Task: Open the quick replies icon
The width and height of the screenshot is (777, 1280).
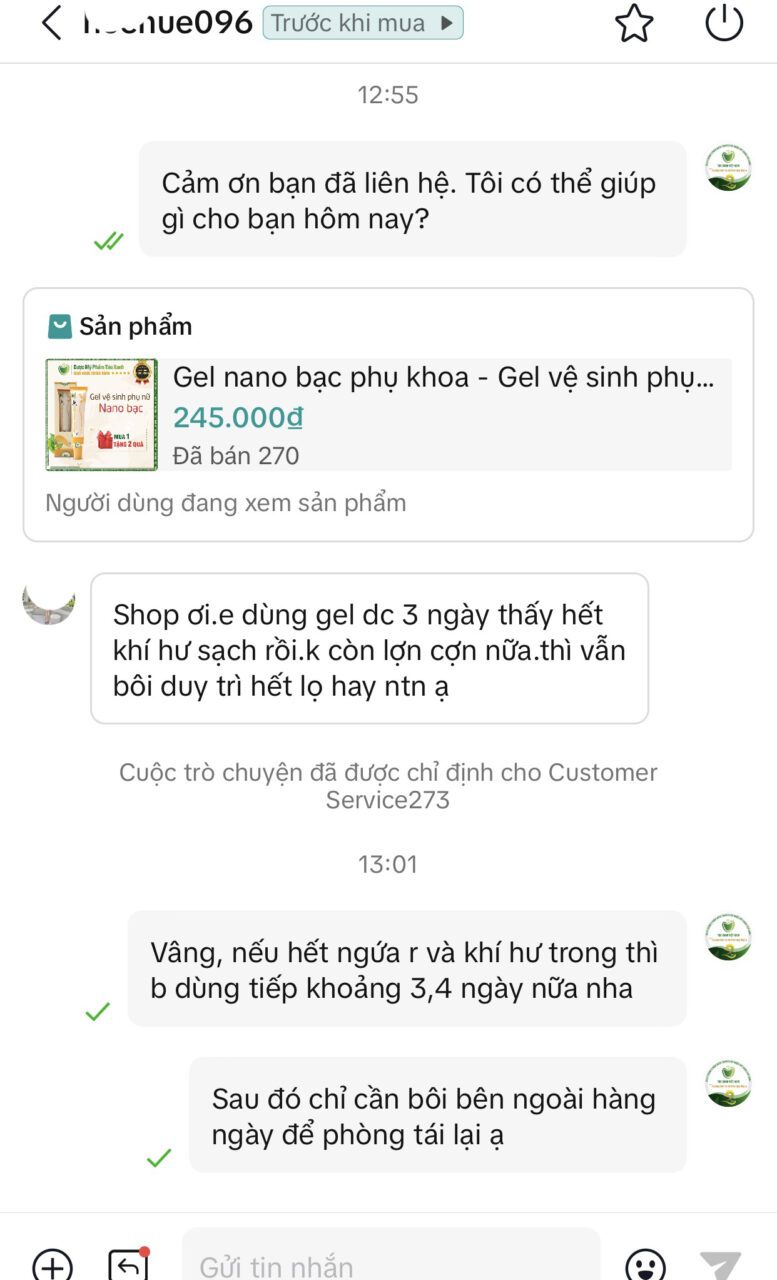Action: (x=128, y=1265)
